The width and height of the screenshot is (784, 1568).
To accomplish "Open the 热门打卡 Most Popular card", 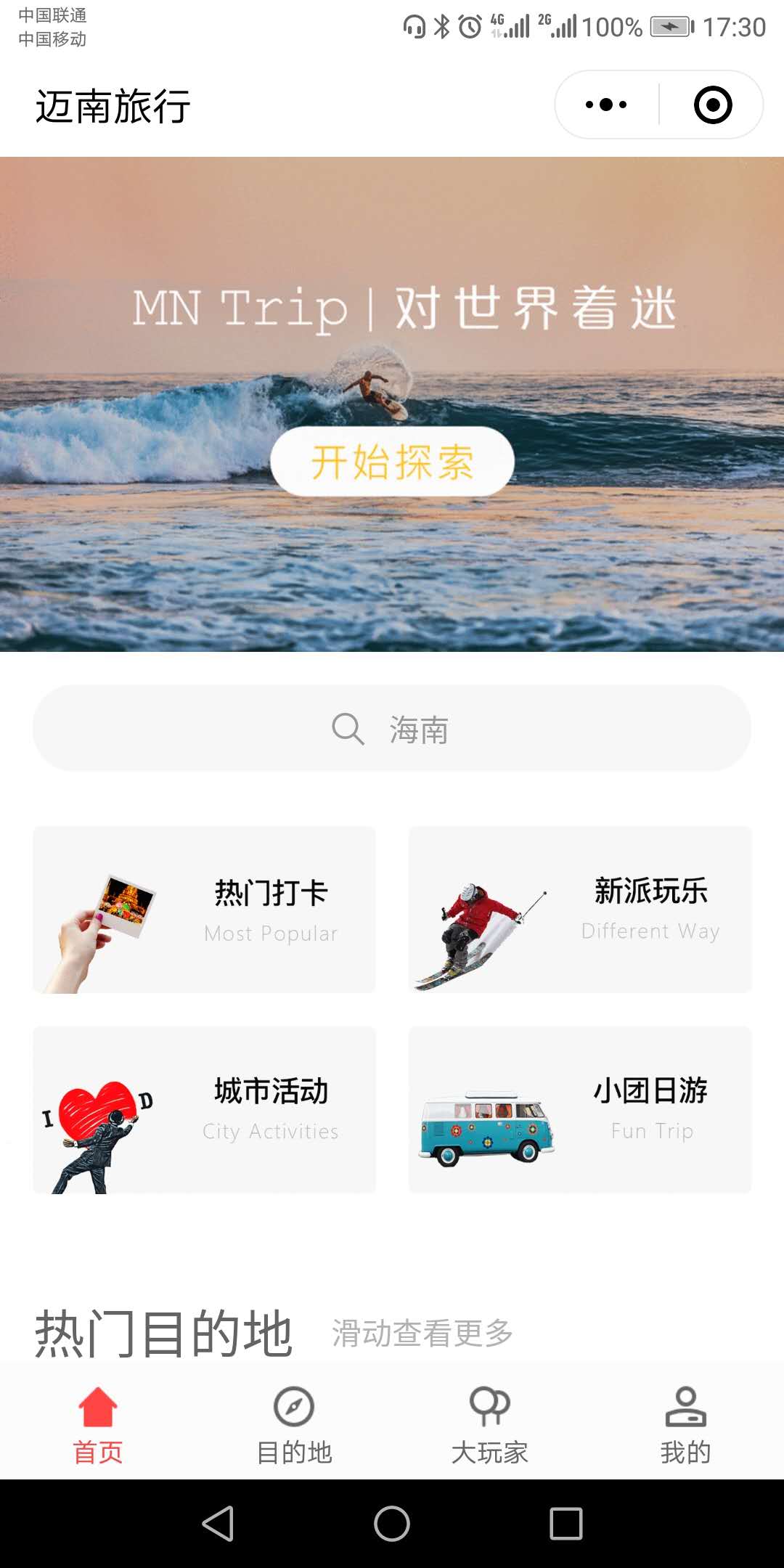I will click(x=204, y=910).
